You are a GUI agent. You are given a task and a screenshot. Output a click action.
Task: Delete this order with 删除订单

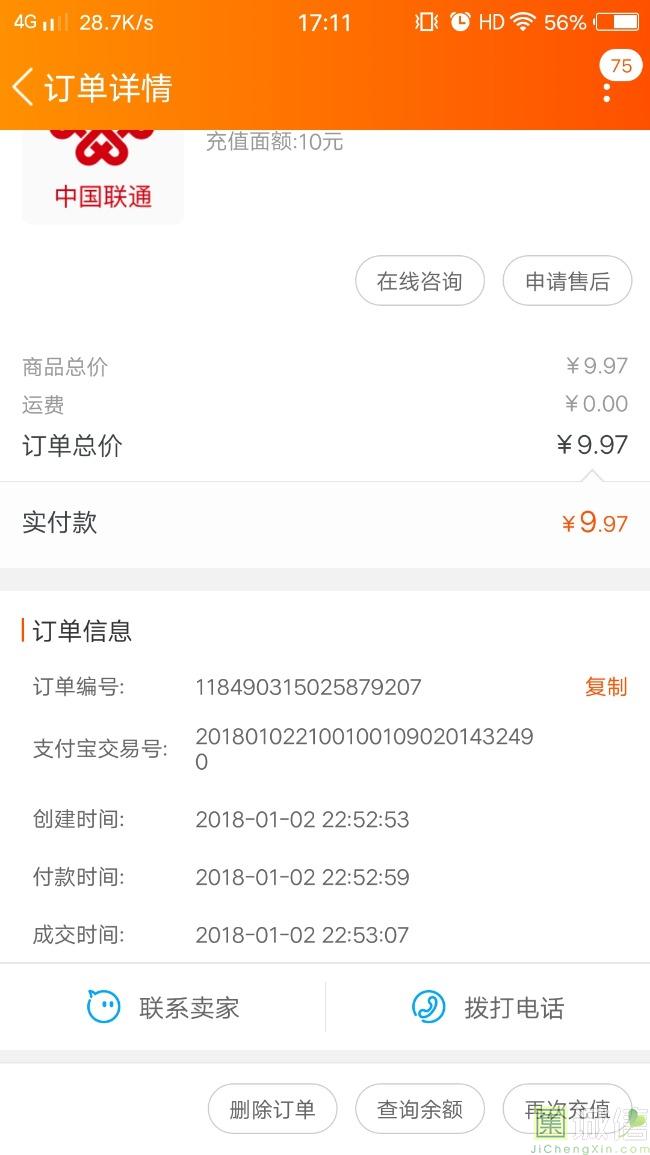[x=272, y=1109]
